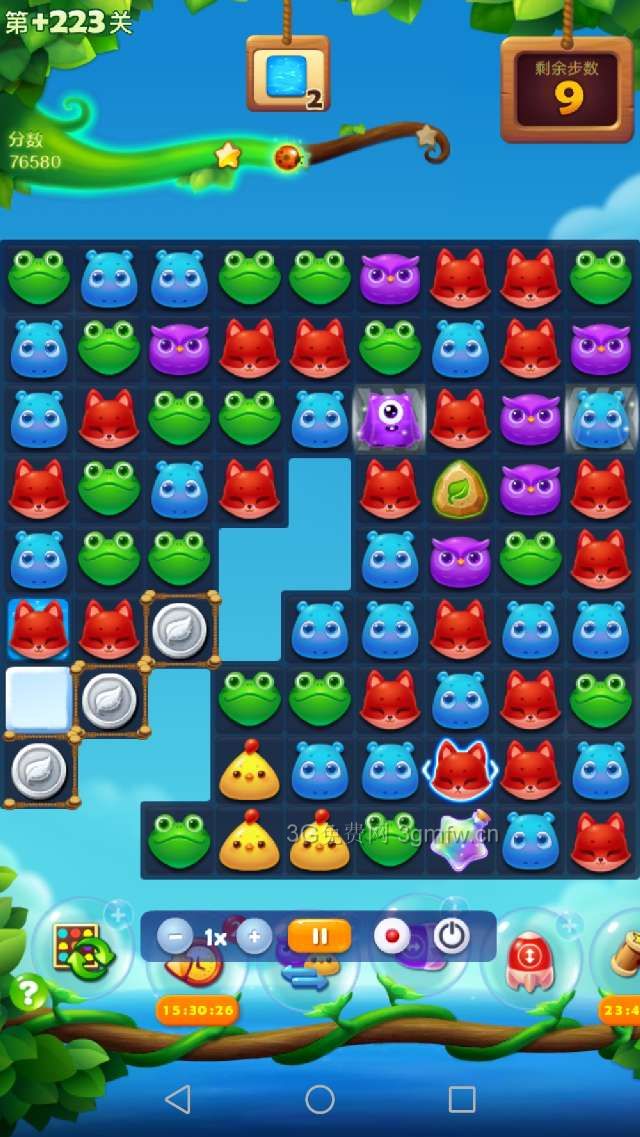Tap the rainbow star piece on the board
Viewport: 640px width, 1137px height.
(x=459, y=840)
